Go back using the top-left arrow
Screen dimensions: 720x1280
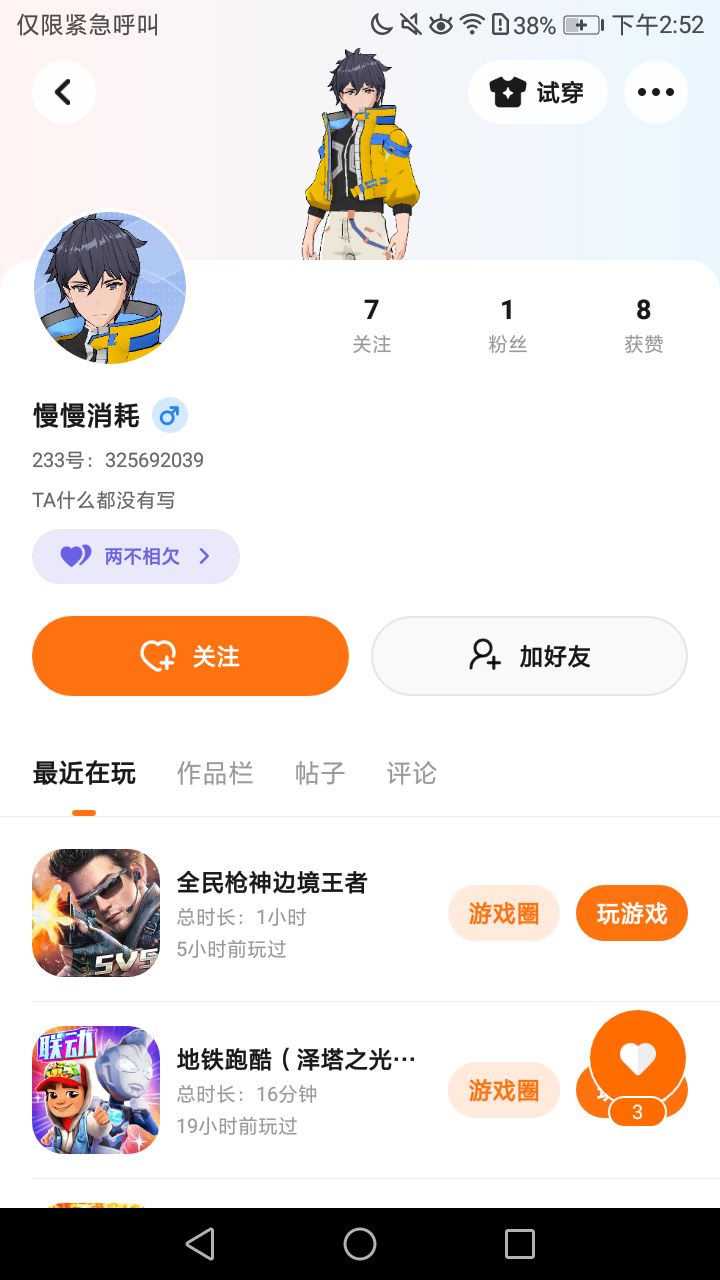[x=63, y=92]
